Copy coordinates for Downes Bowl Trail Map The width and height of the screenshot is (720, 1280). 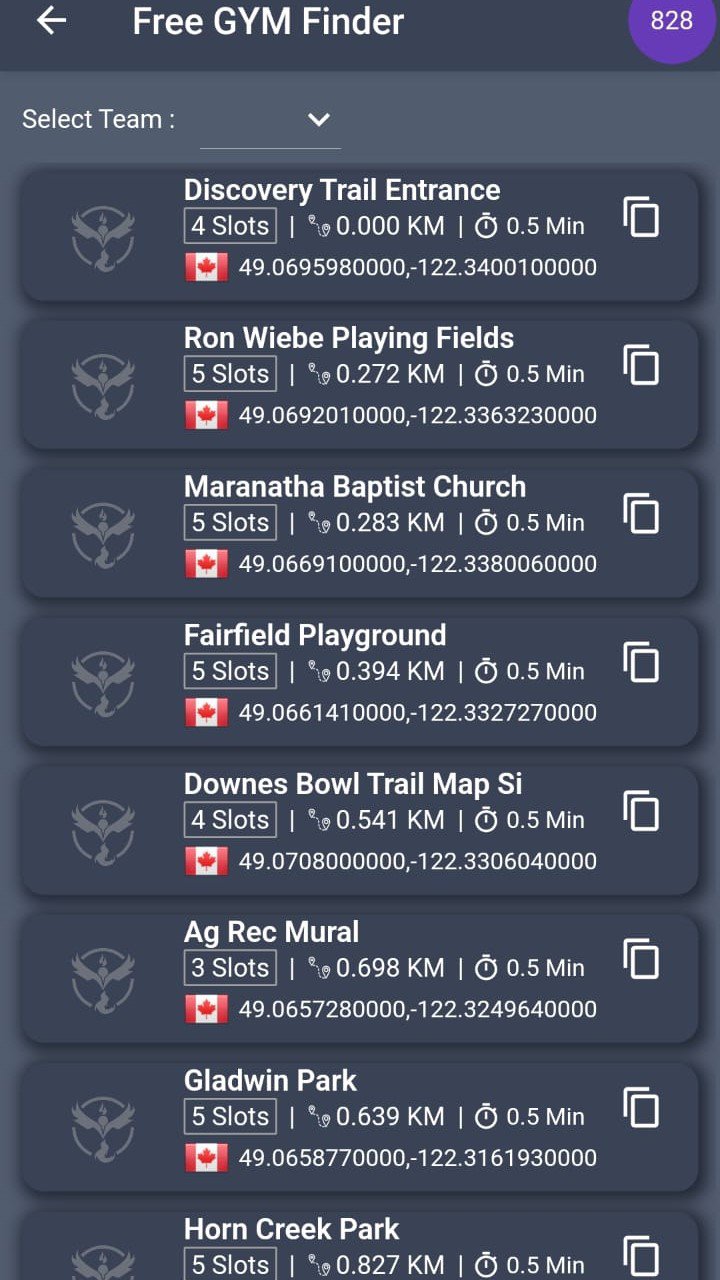(641, 811)
